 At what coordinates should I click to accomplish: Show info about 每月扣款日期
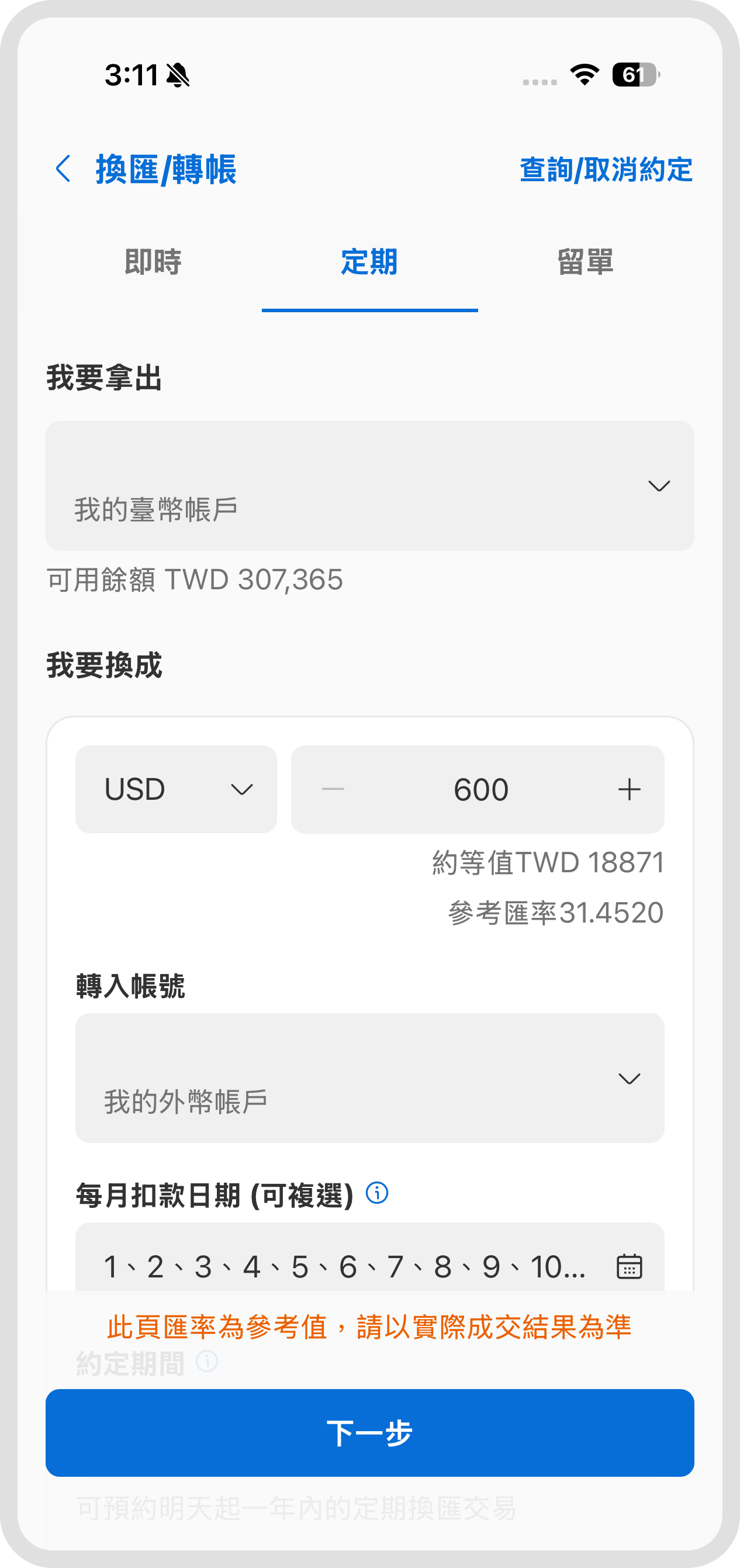pyautogui.click(x=377, y=1193)
